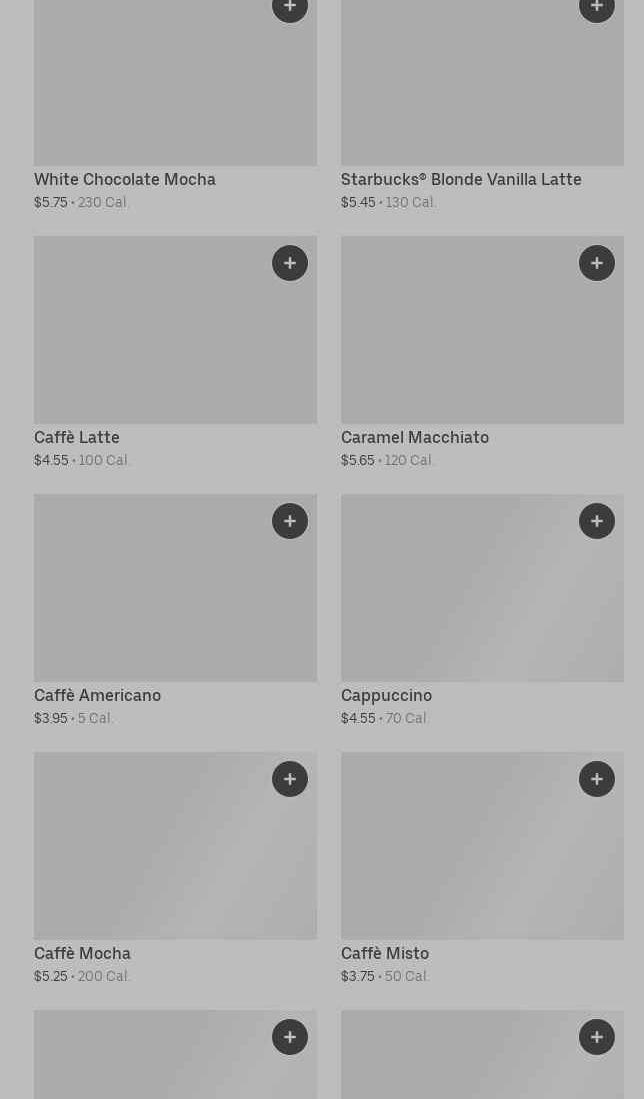Select the Cappuccino card
Screen dimensions: 644x1099
pyautogui.click(x=460, y=600)
